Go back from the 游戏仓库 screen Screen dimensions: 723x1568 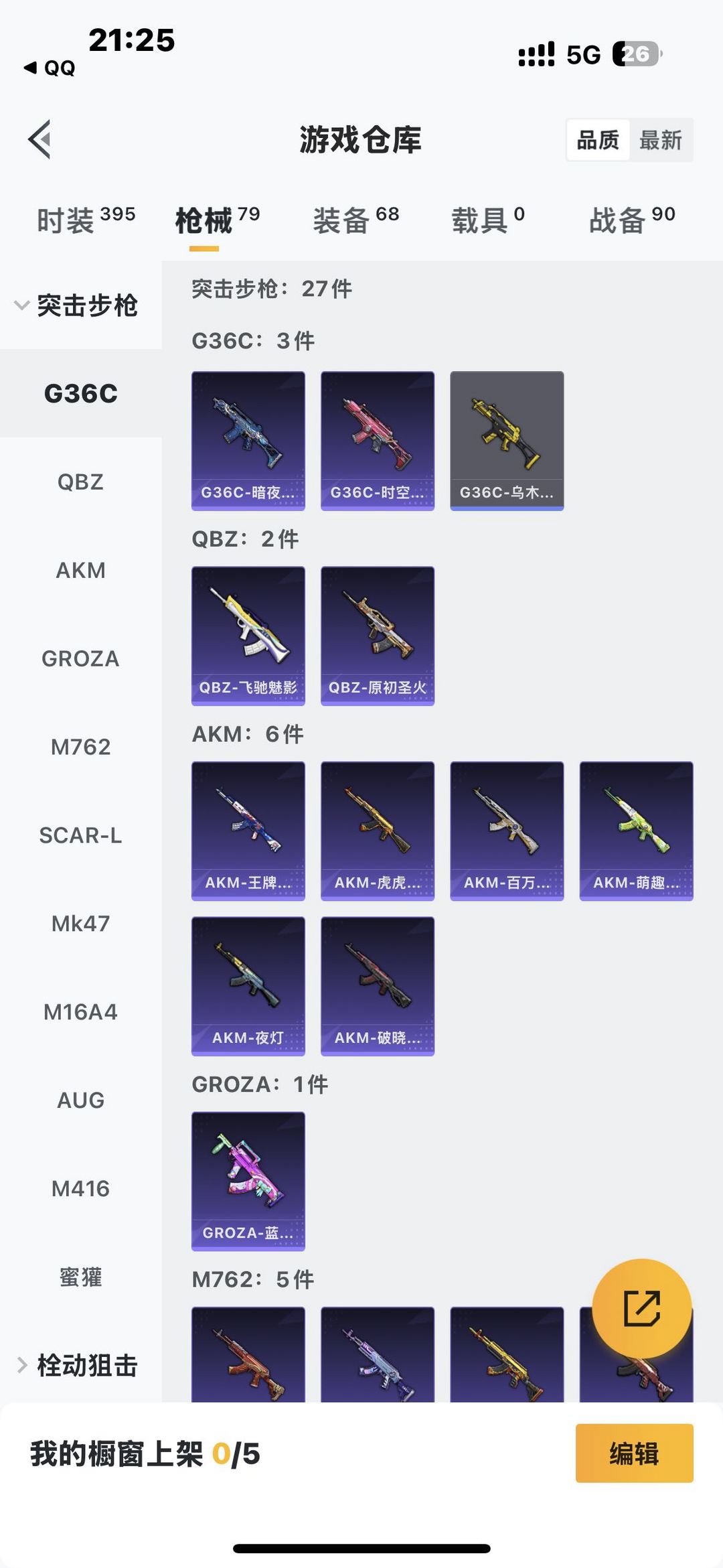[40, 139]
